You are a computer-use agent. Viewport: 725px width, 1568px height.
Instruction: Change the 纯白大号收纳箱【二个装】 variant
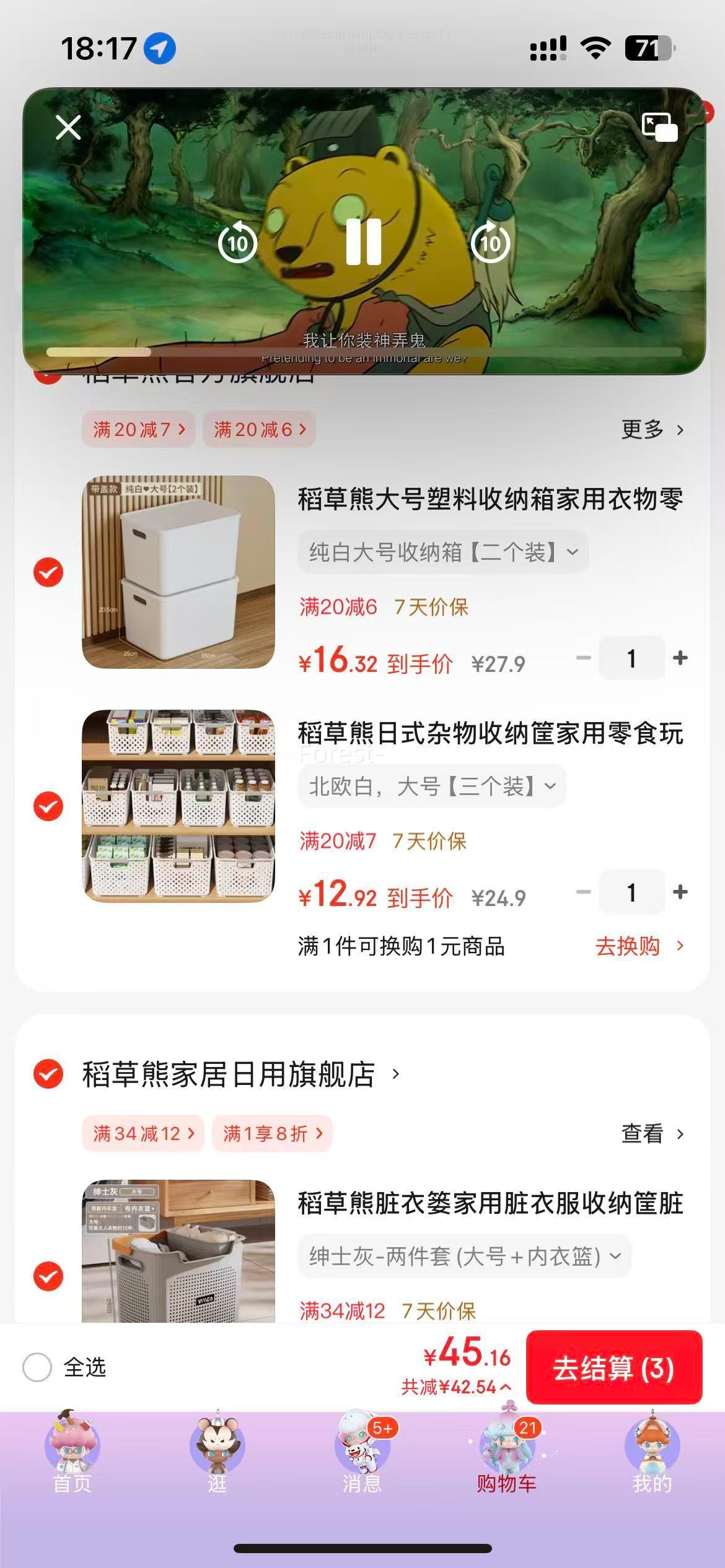coord(442,551)
